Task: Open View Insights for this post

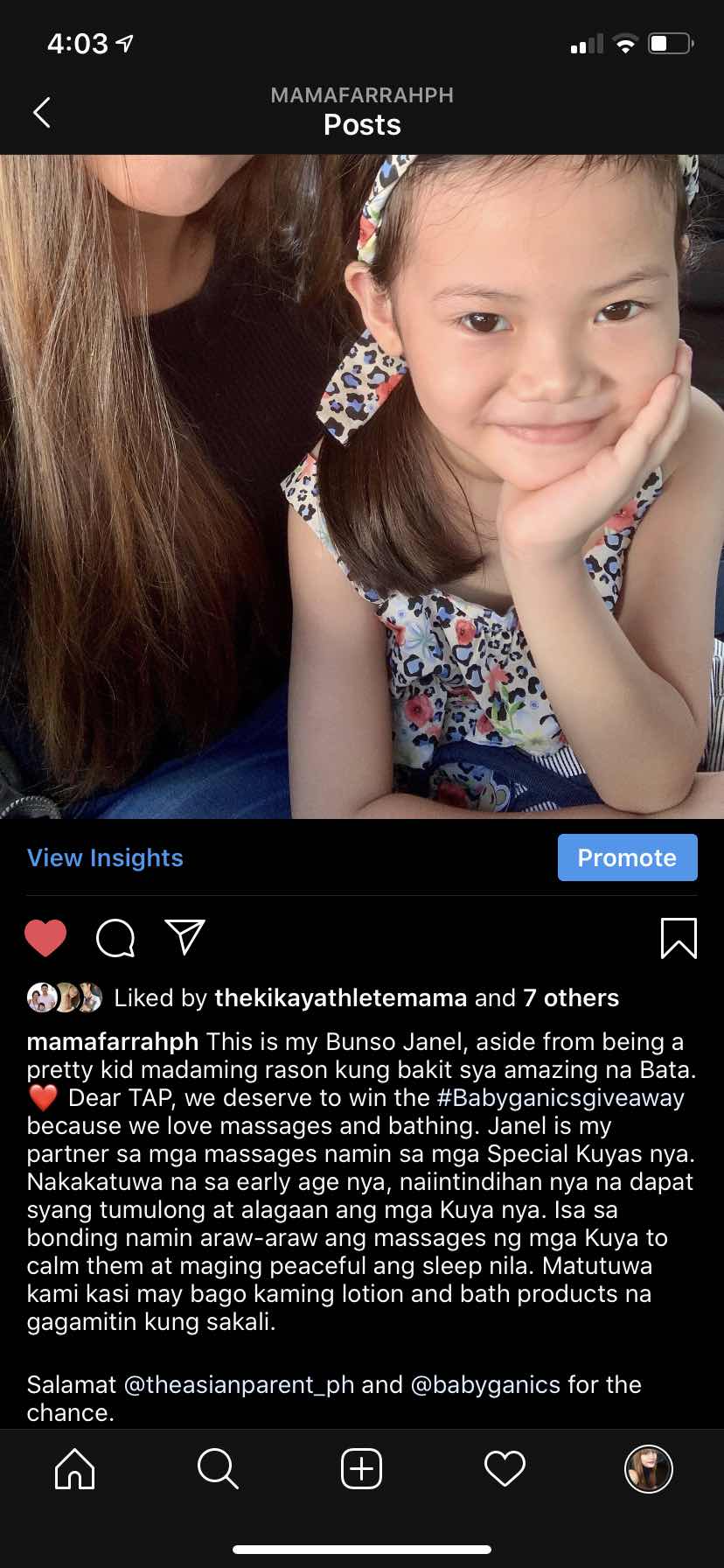Action: click(105, 857)
